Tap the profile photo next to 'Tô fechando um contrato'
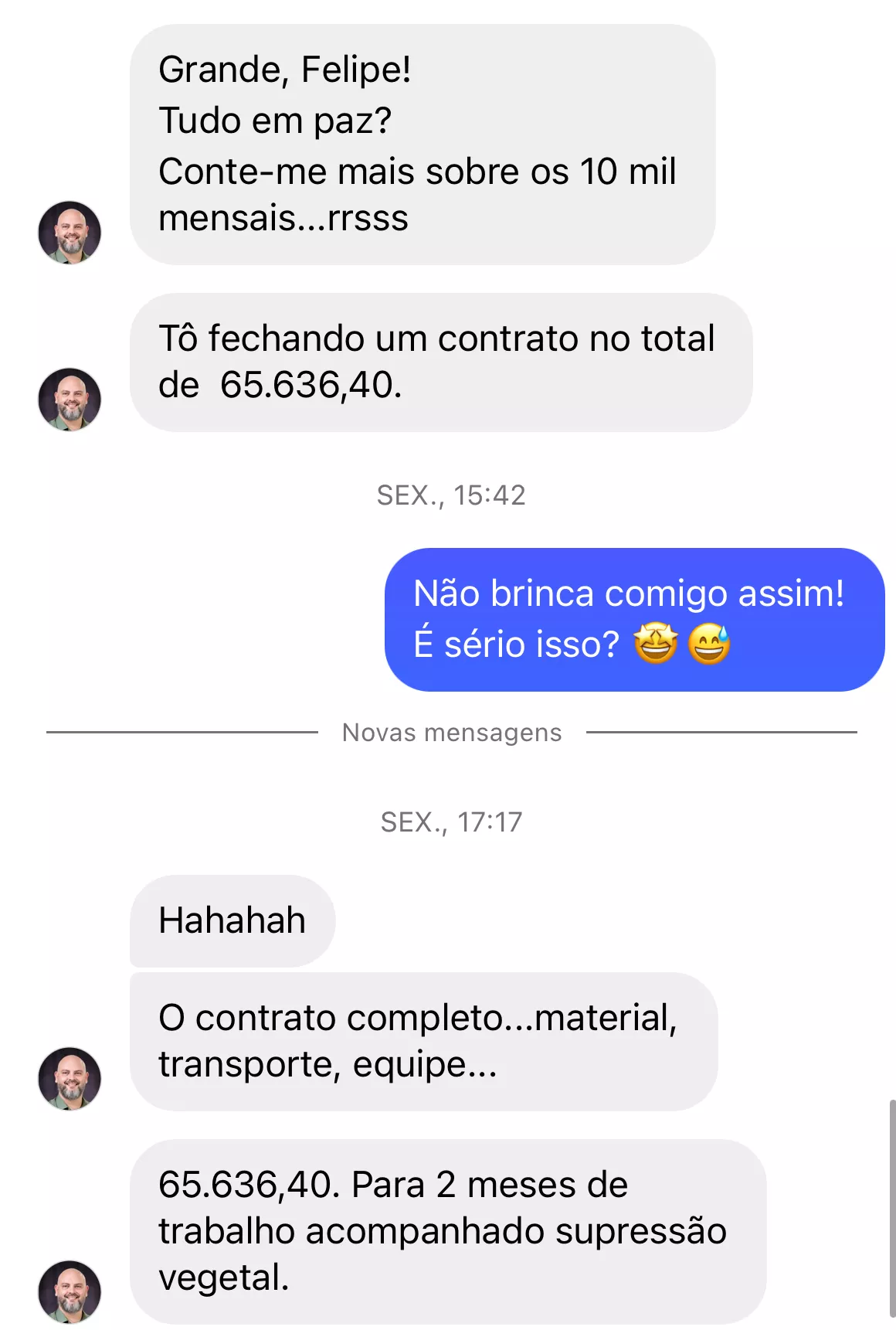The image size is (896, 1330). [x=70, y=400]
